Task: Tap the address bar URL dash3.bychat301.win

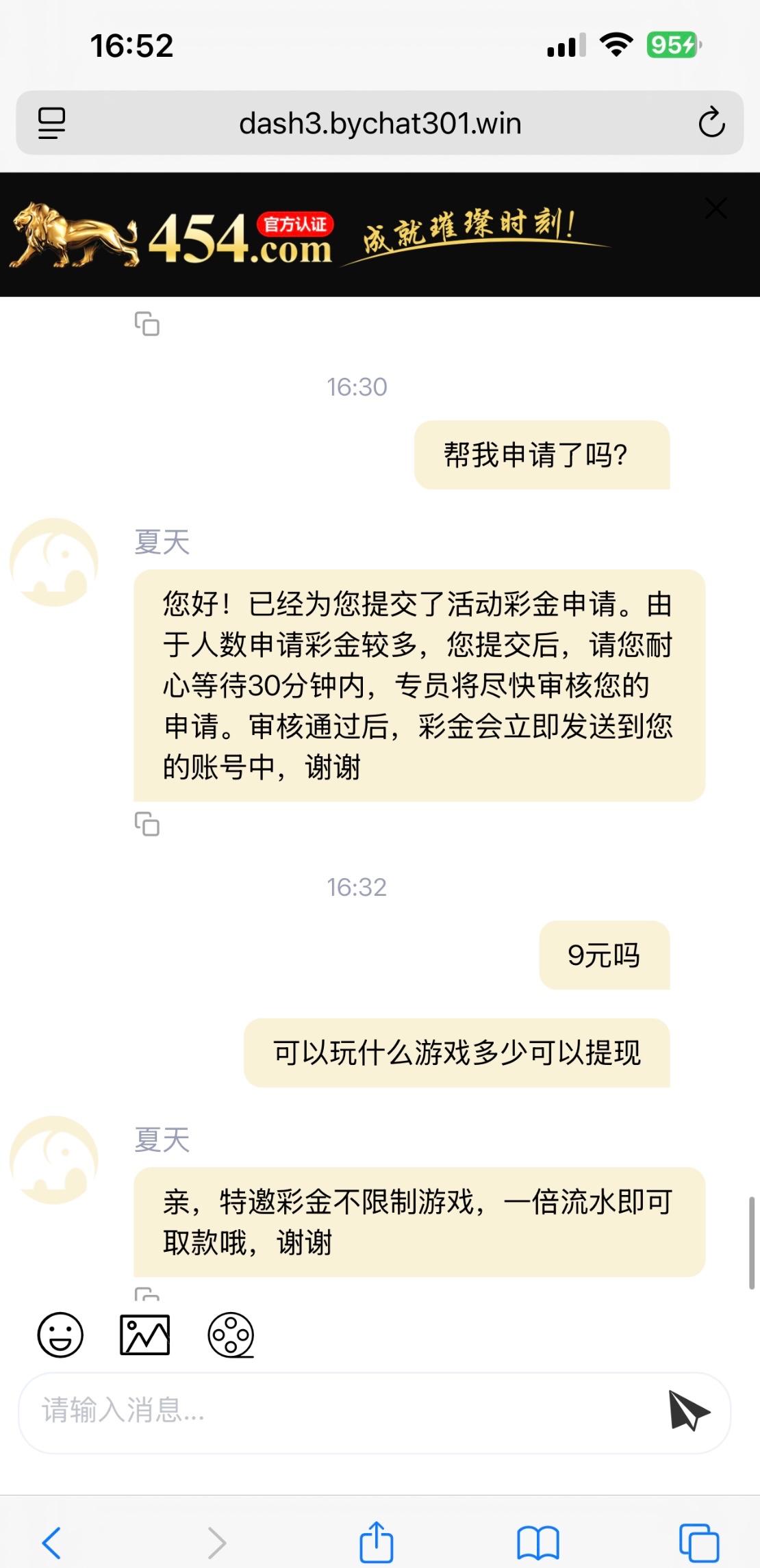Action: pos(380,124)
